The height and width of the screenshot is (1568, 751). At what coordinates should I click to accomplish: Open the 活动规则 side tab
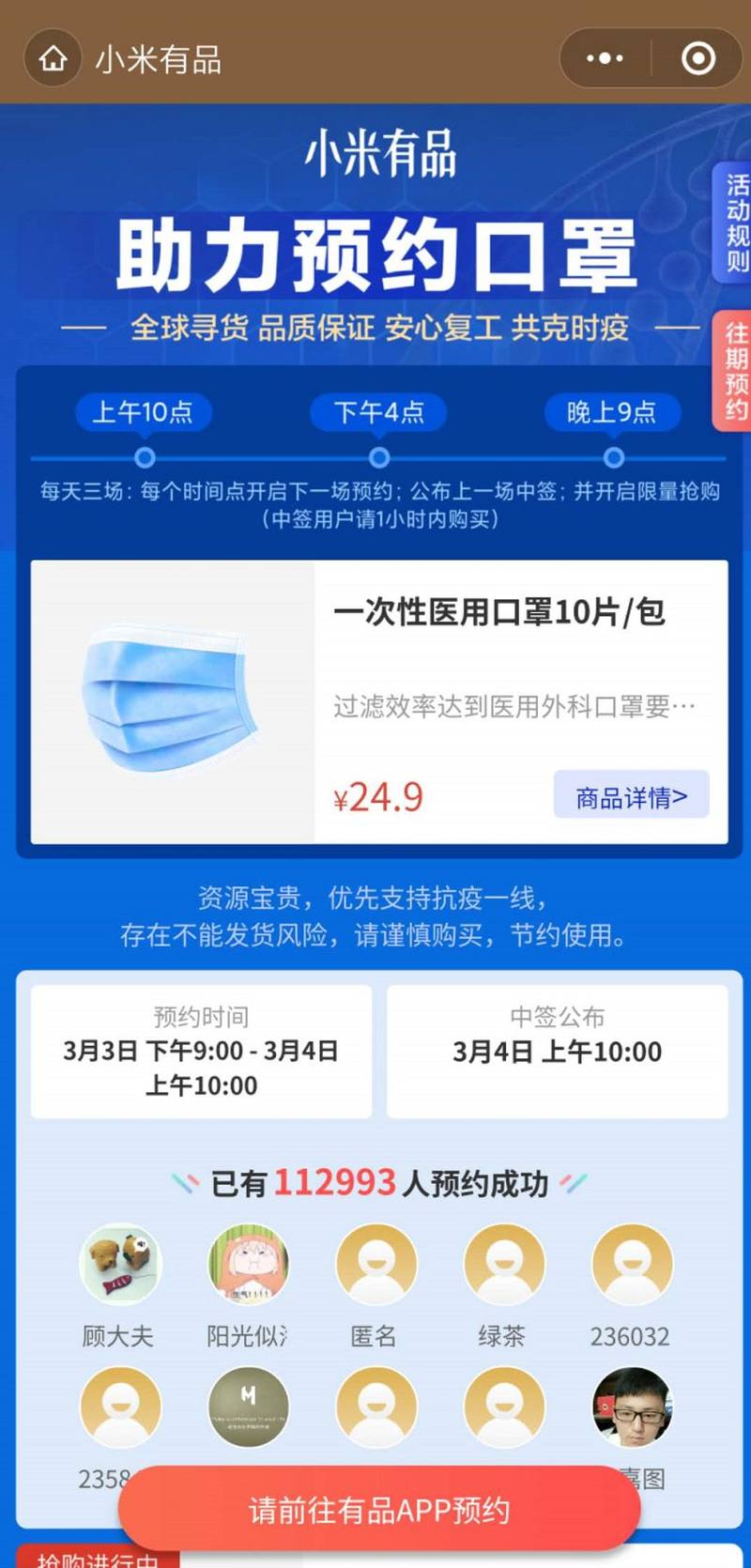click(735, 223)
